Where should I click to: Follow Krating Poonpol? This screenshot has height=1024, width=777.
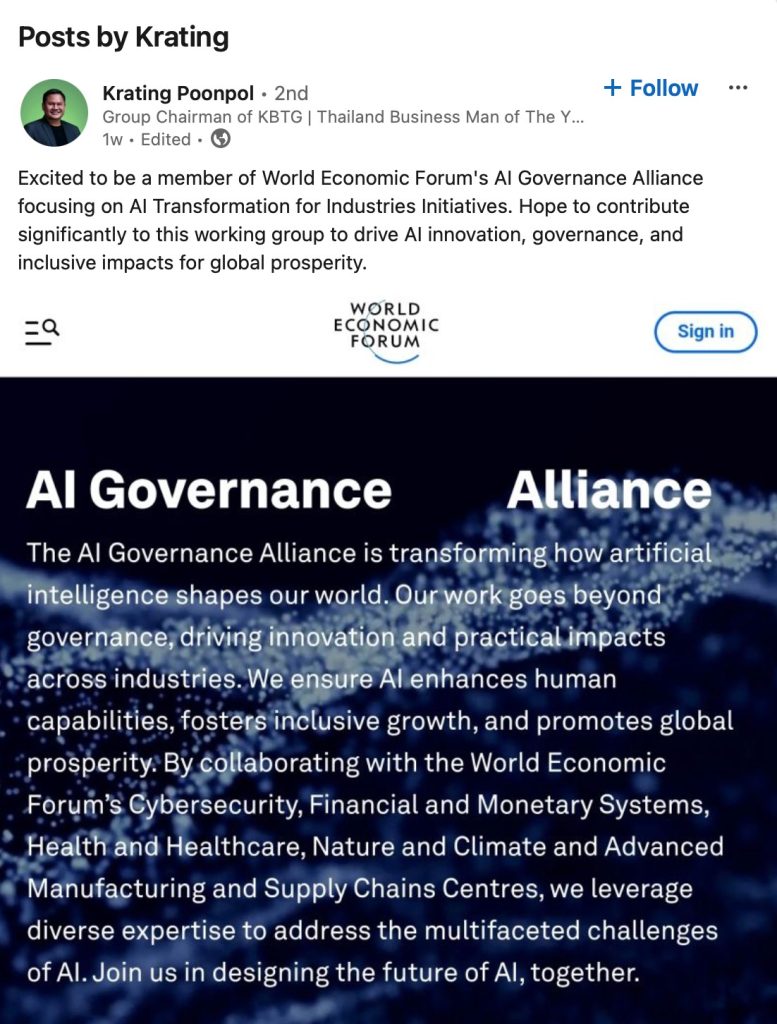651,88
